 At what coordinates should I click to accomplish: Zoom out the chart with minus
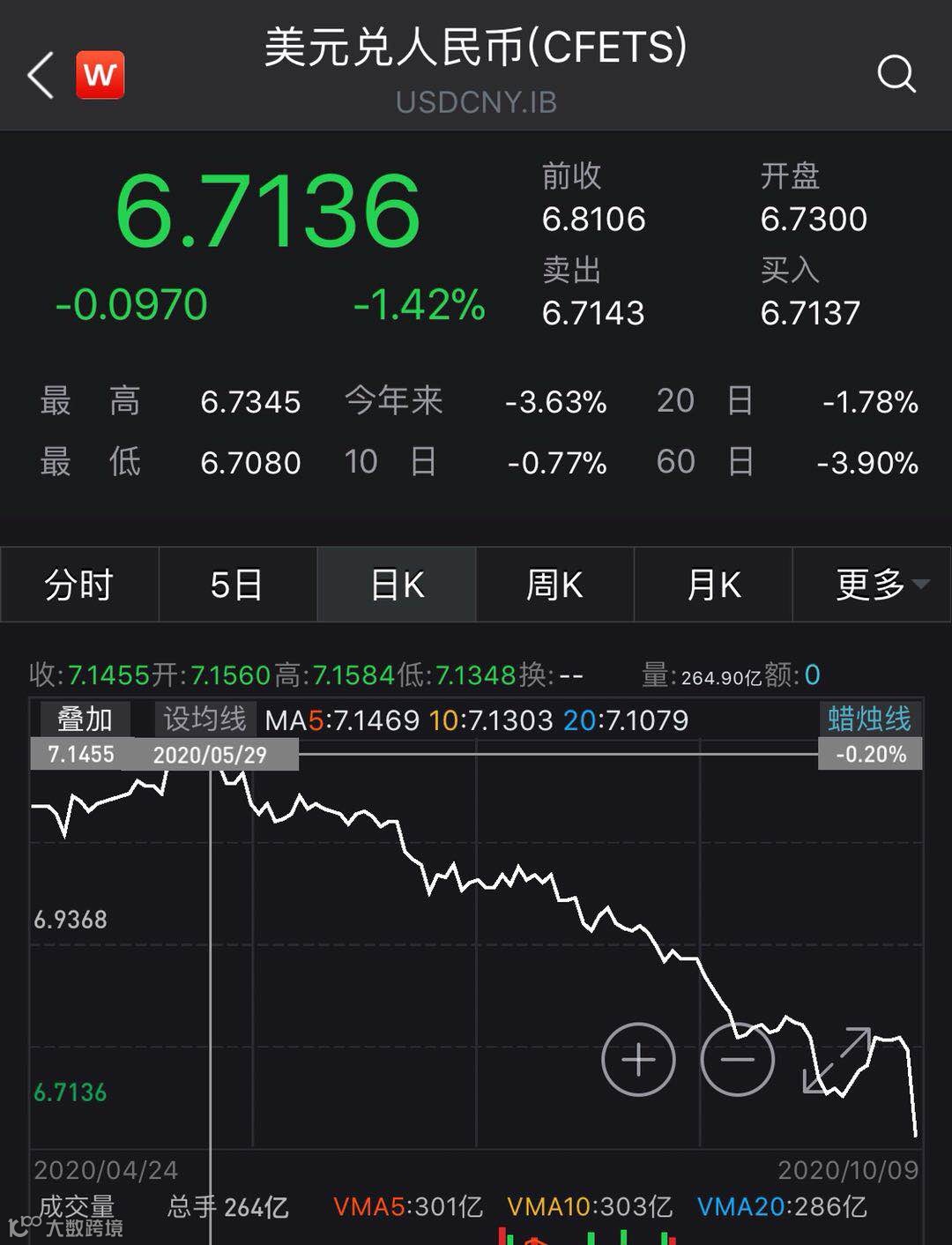(x=737, y=1059)
